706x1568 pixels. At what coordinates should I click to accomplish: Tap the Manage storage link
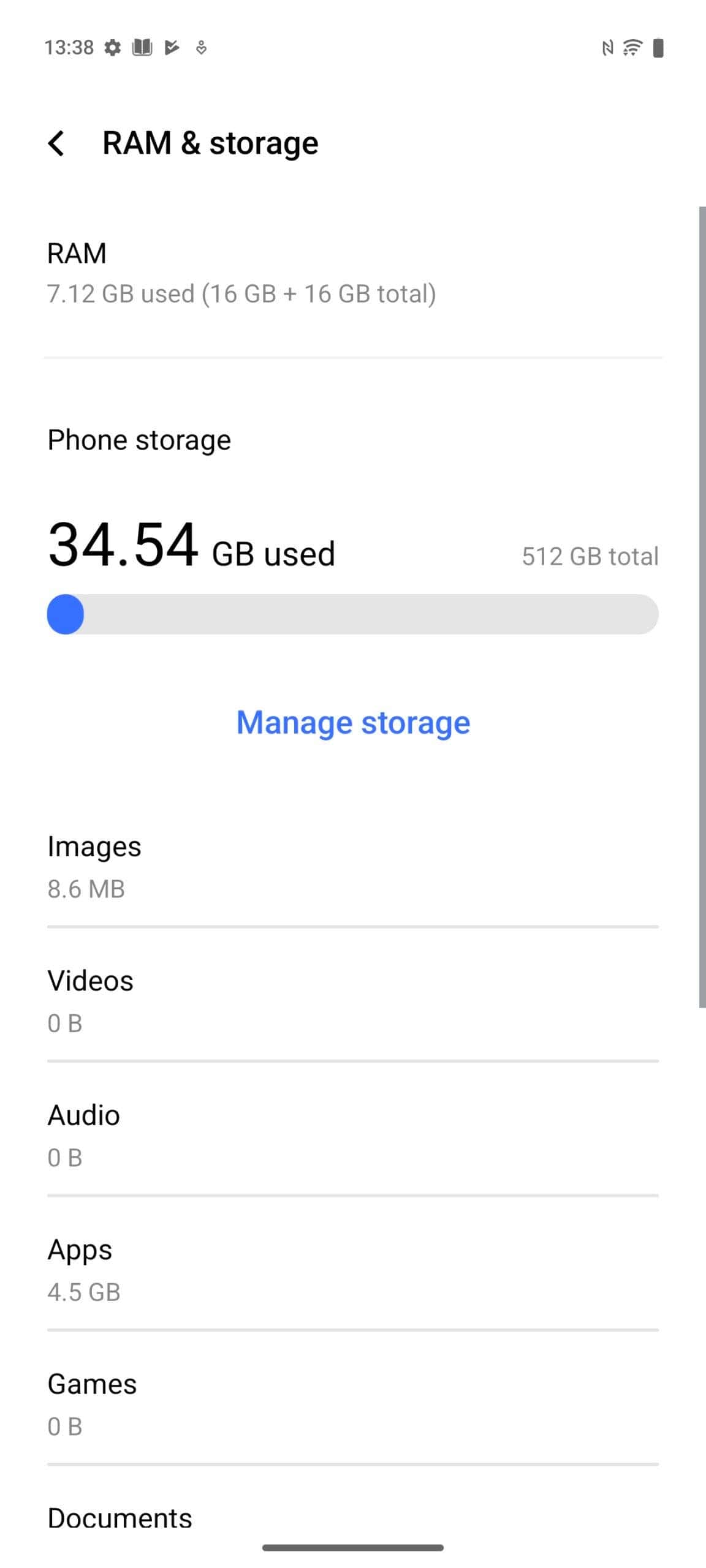[353, 722]
